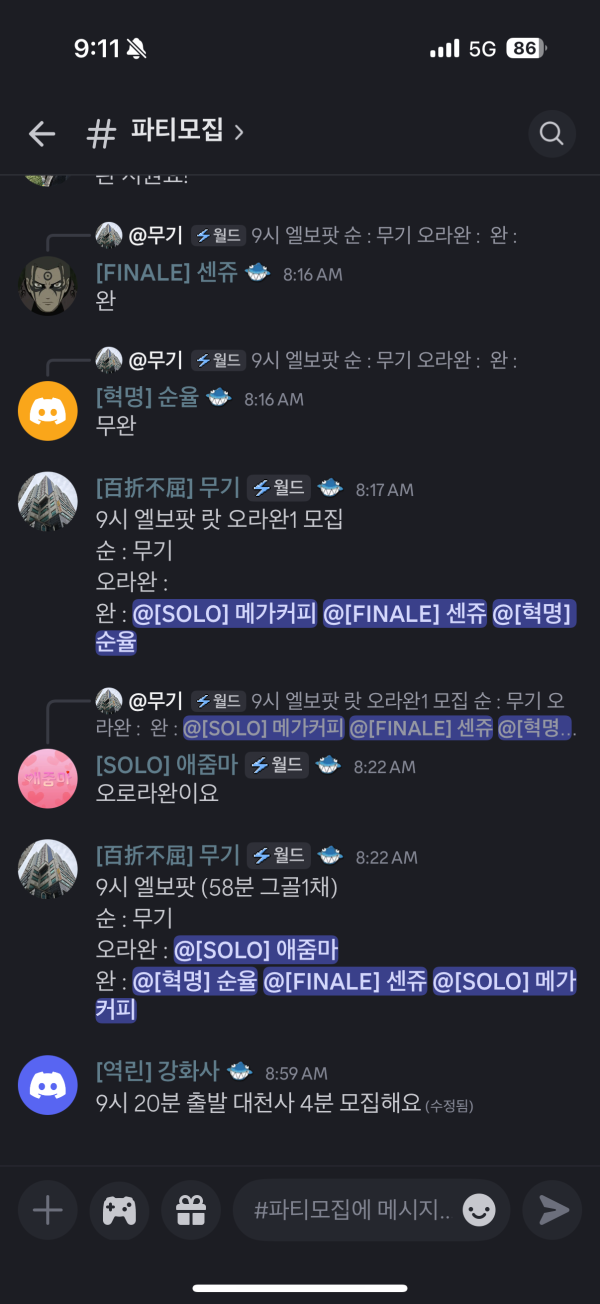Screen dimensions: 600x1304
Task: Open the game controller apps icon
Action: pos(119,1210)
